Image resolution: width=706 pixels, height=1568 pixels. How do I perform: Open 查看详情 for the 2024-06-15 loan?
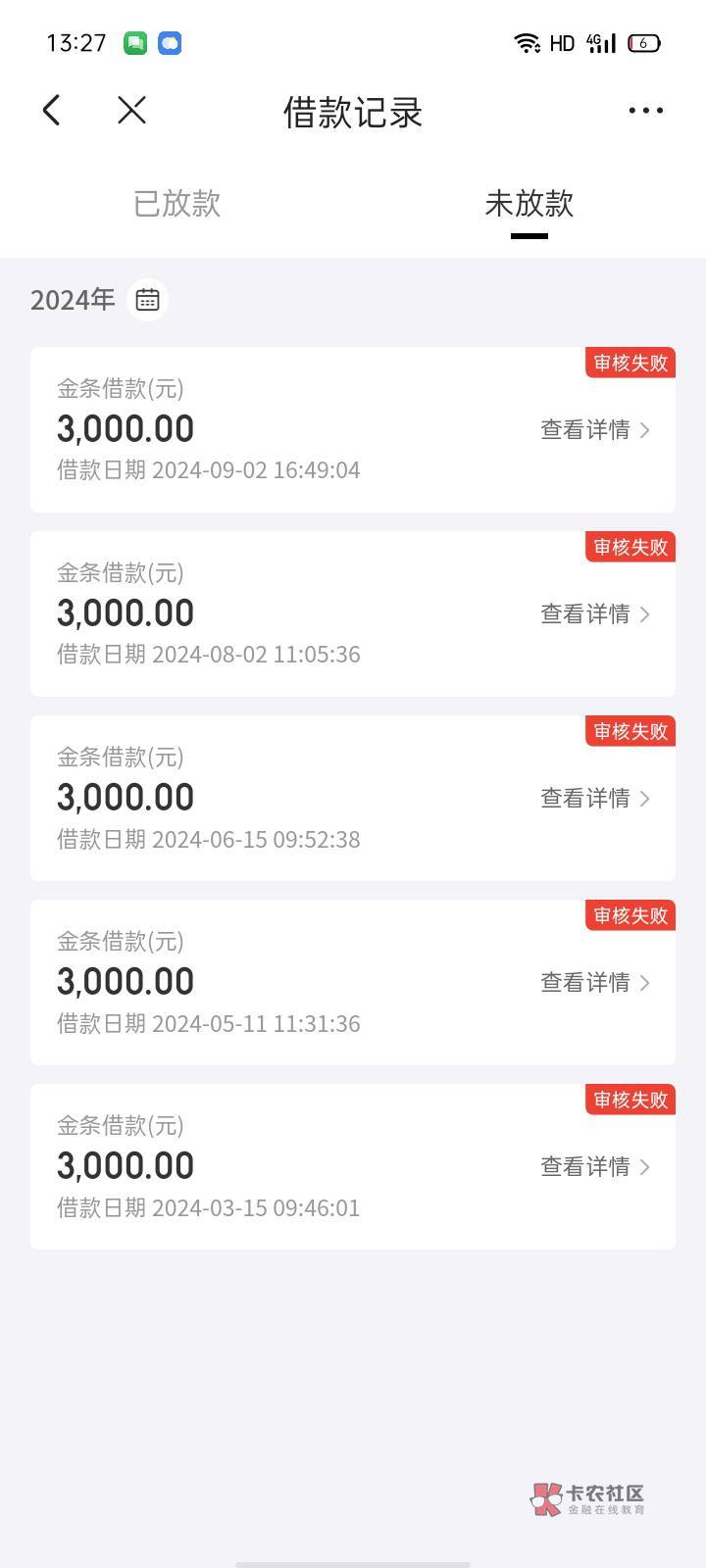594,799
